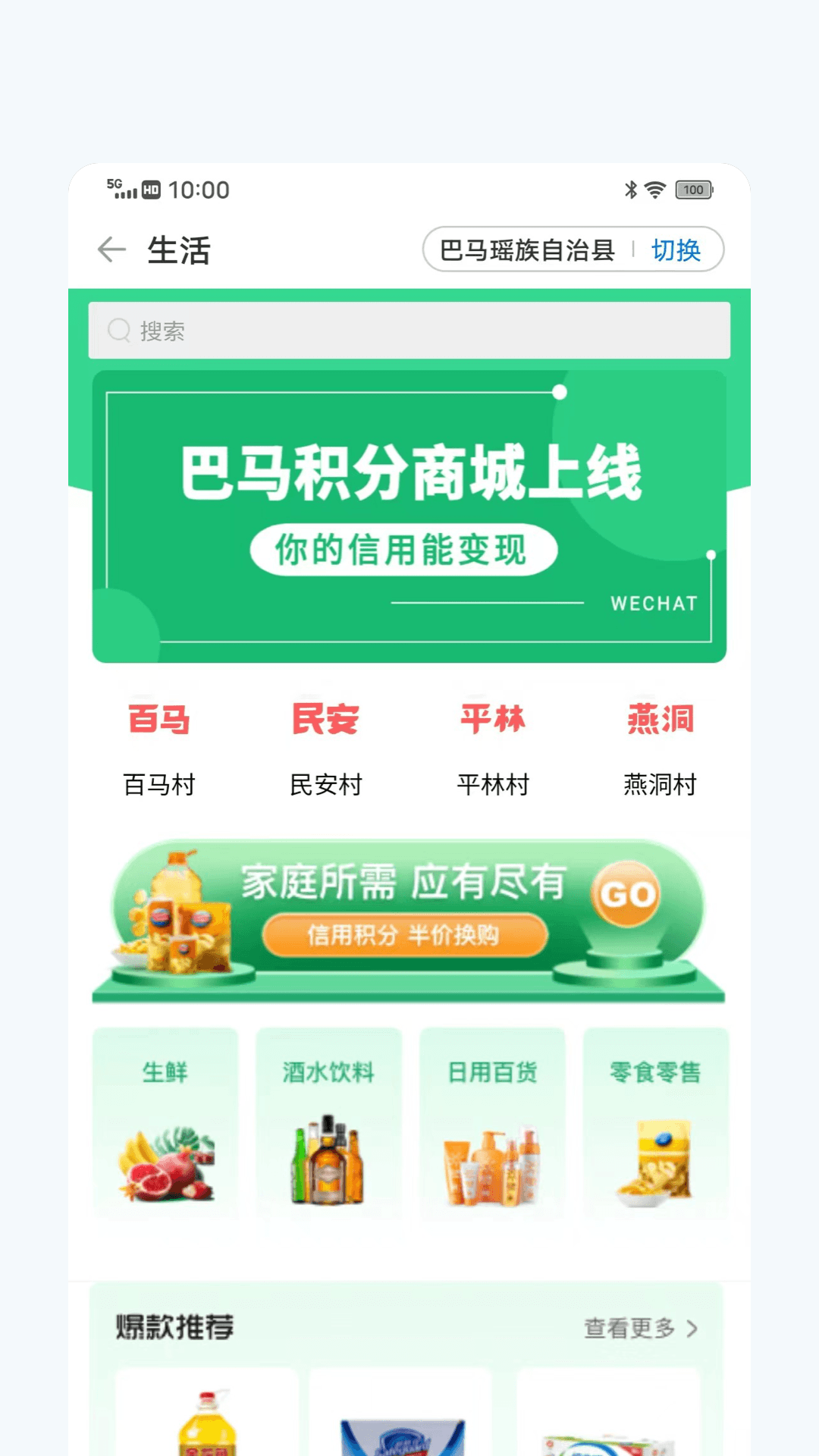Viewport: 819px width, 1456px height.
Task: Open the 酒水饮料 category
Action: click(x=328, y=1122)
